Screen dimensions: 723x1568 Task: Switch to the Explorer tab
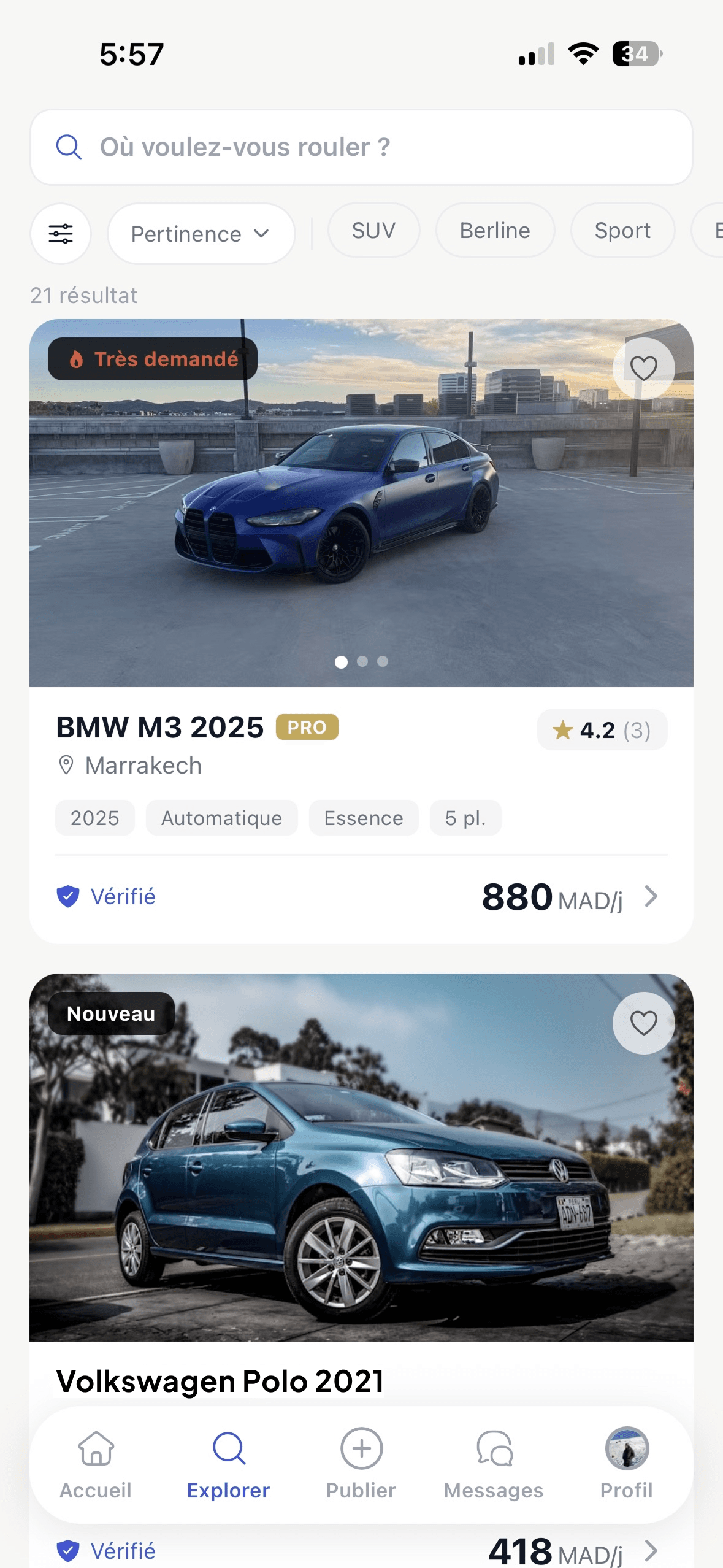pyautogui.click(x=228, y=1464)
